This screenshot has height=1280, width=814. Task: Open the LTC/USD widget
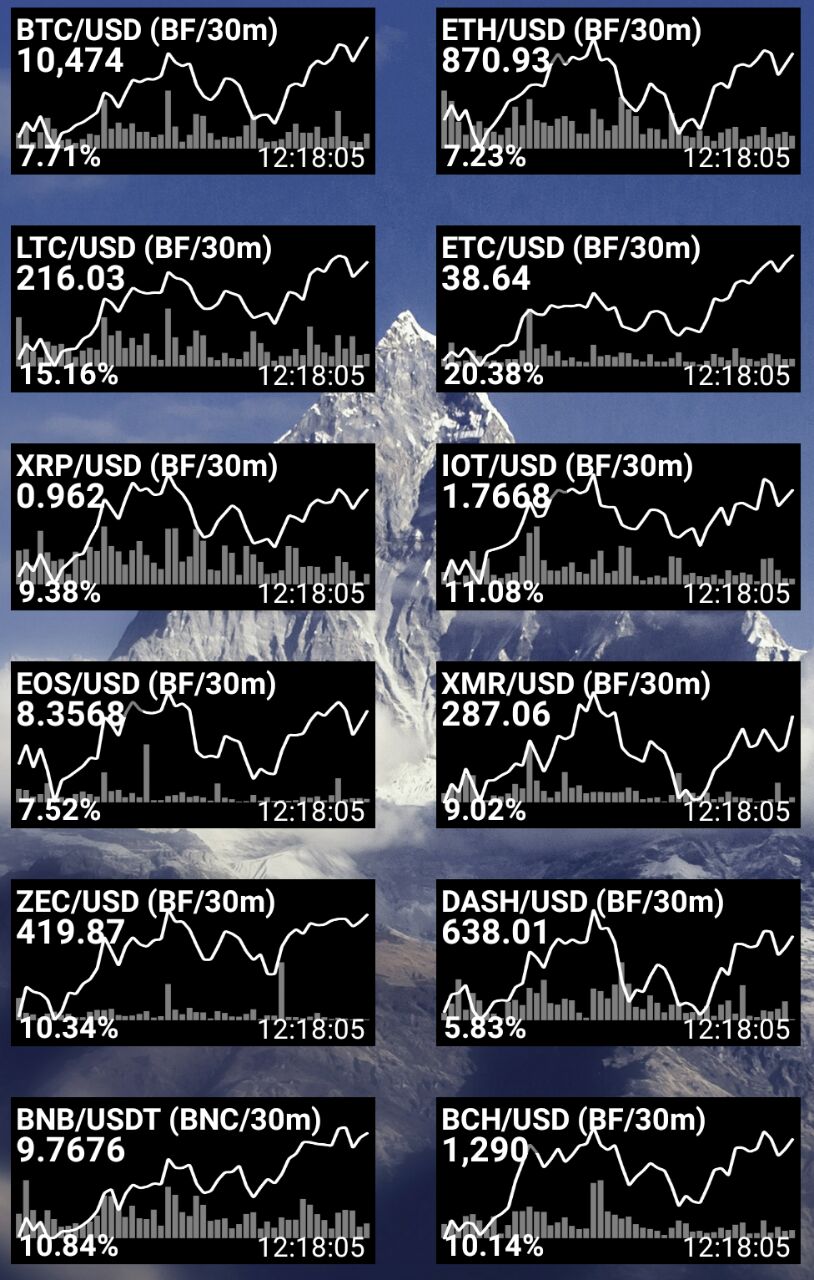[x=193, y=309]
